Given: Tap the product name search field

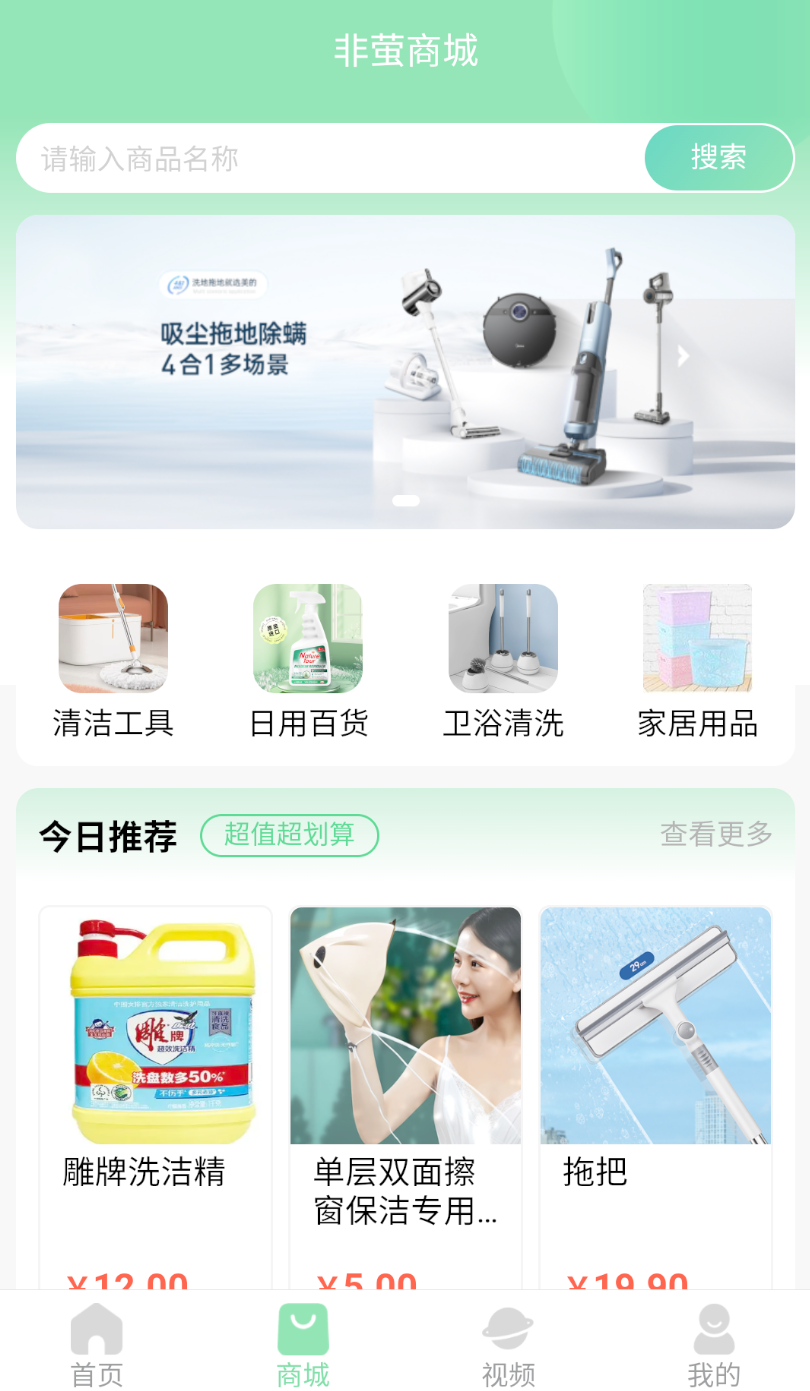Looking at the screenshot, I should coord(330,158).
